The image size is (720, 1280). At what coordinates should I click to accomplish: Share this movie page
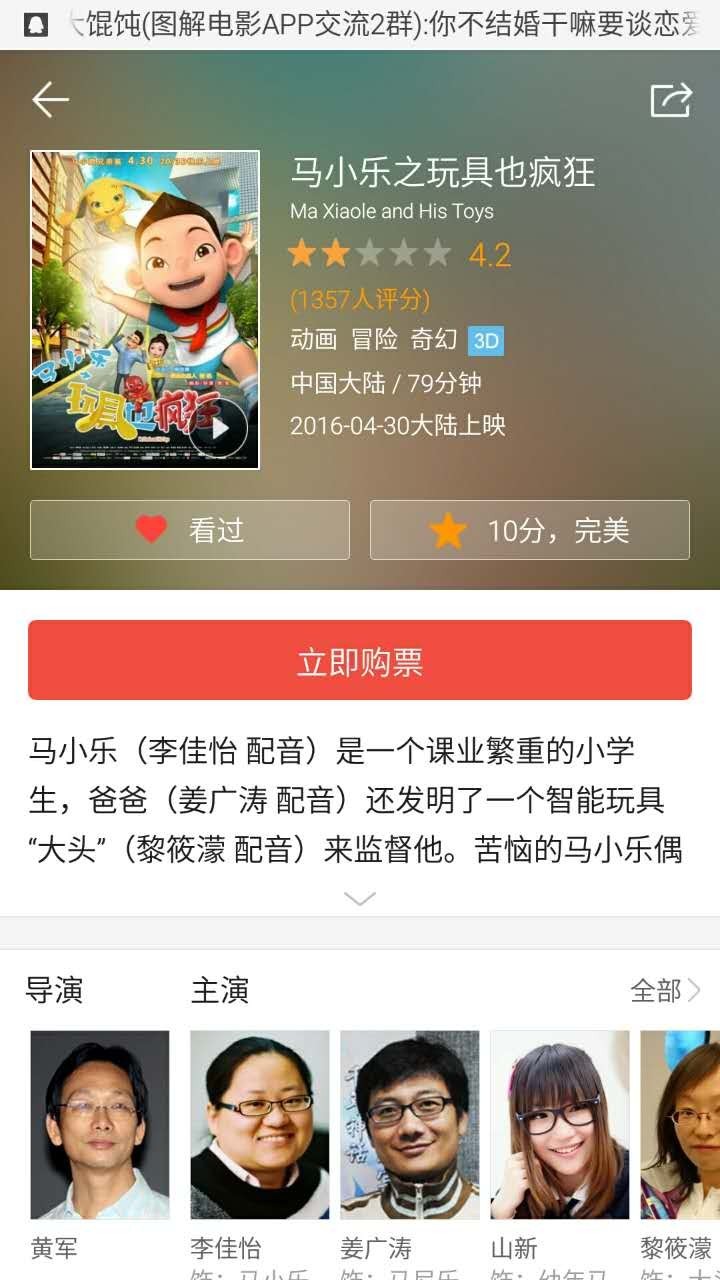point(671,100)
